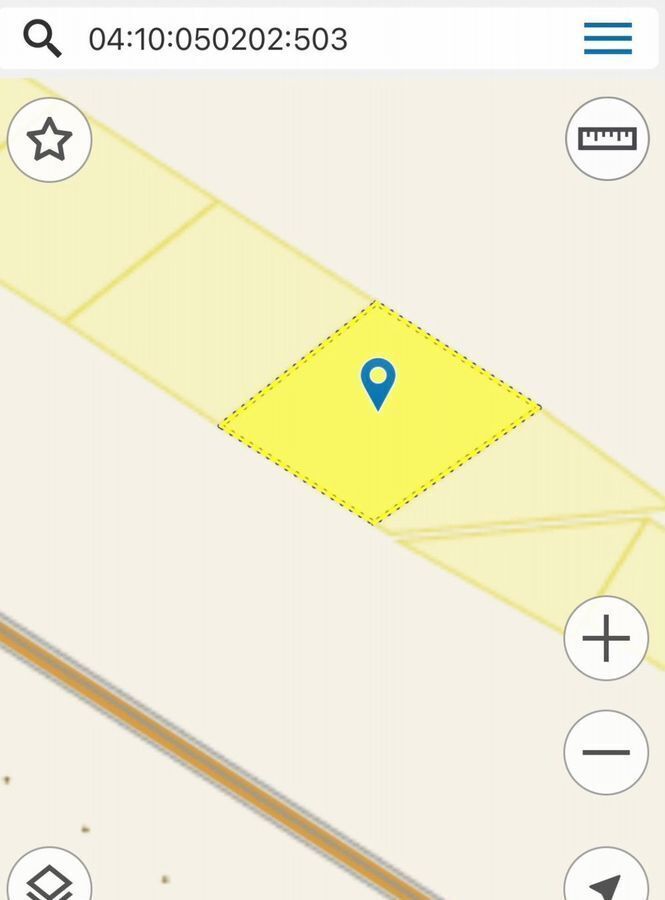This screenshot has height=900, width=665.
Task: Zoom out with the minus button
Action: (606, 753)
